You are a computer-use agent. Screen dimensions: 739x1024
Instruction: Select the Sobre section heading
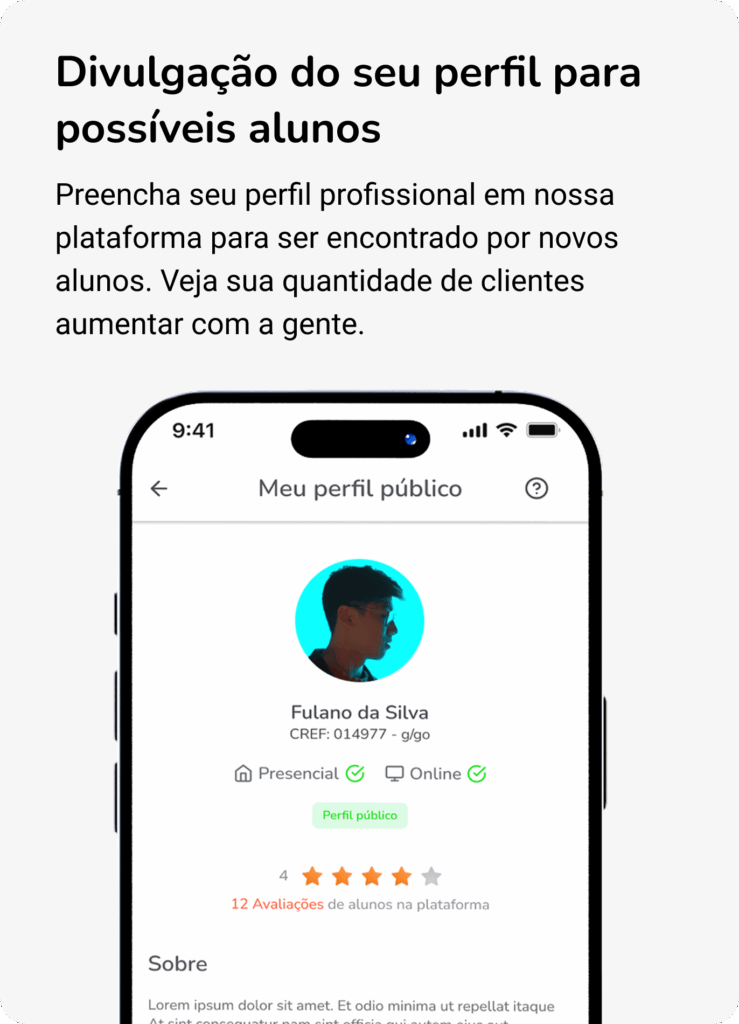[178, 963]
